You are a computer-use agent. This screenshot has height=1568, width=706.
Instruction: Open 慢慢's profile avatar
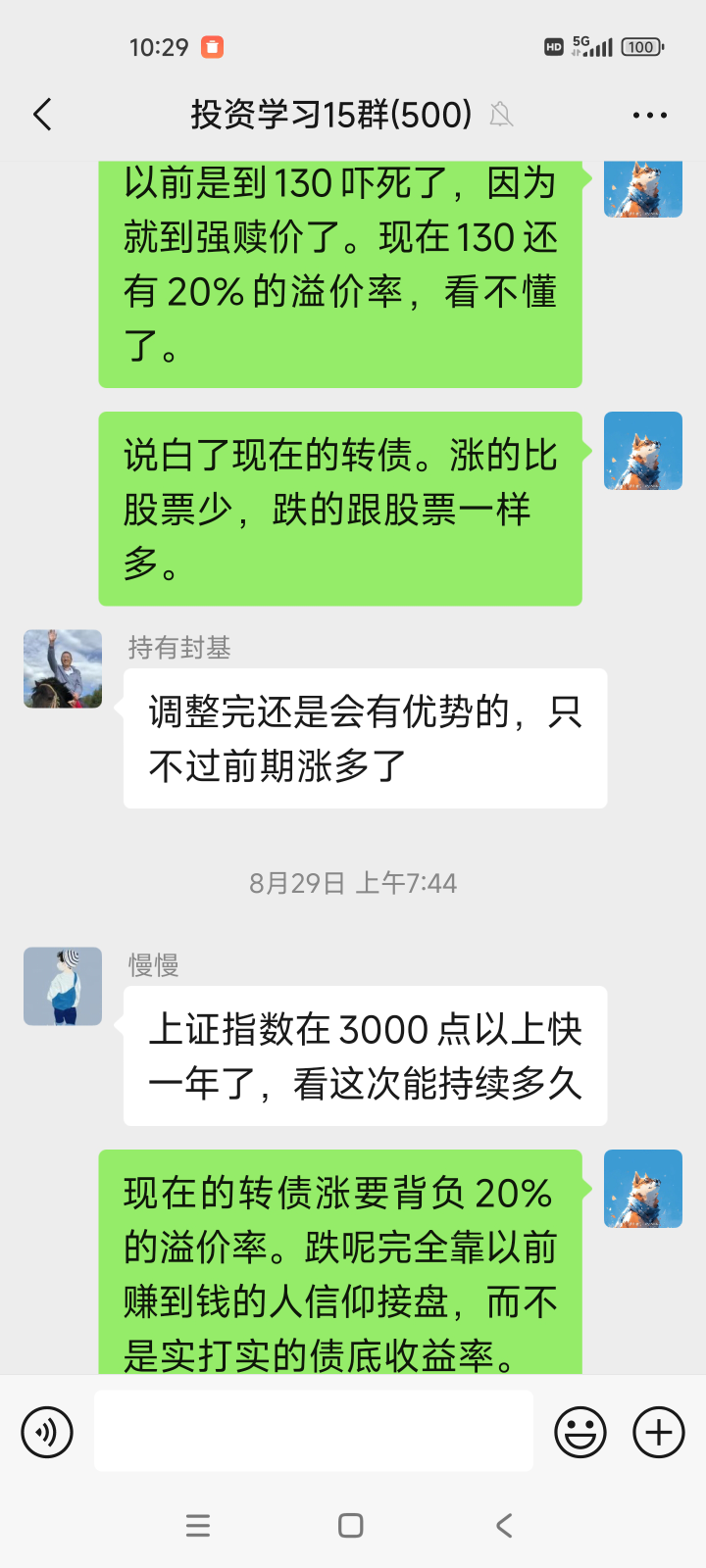point(63,986)
